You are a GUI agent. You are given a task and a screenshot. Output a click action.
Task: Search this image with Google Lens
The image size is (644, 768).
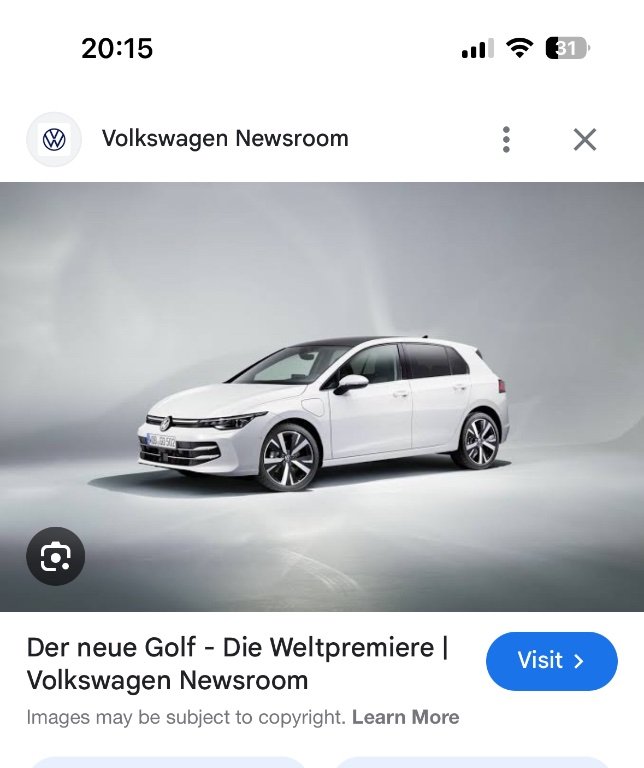pyautogui.click(x=55, y=556)
